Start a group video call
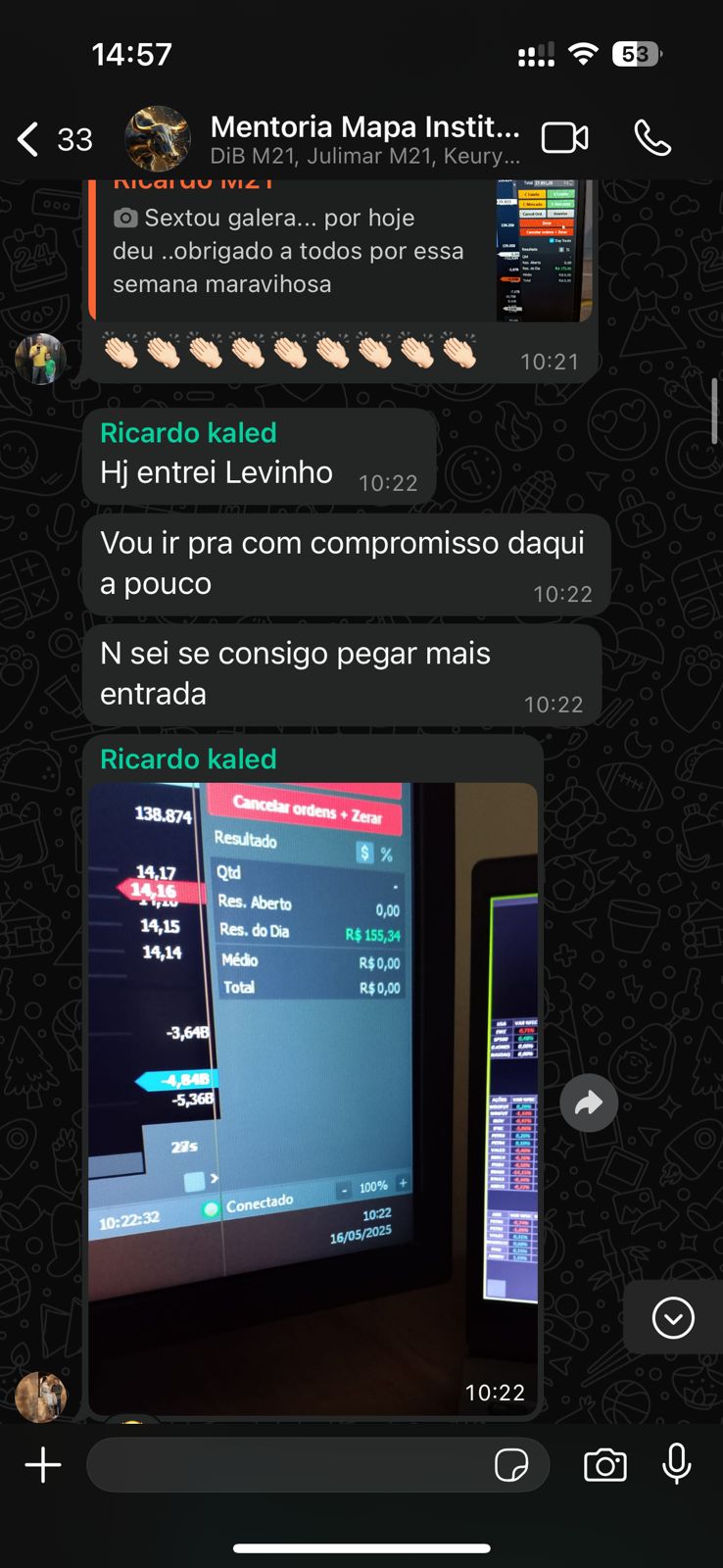The height and width of the screenshot is (1568, 723). 565,138
